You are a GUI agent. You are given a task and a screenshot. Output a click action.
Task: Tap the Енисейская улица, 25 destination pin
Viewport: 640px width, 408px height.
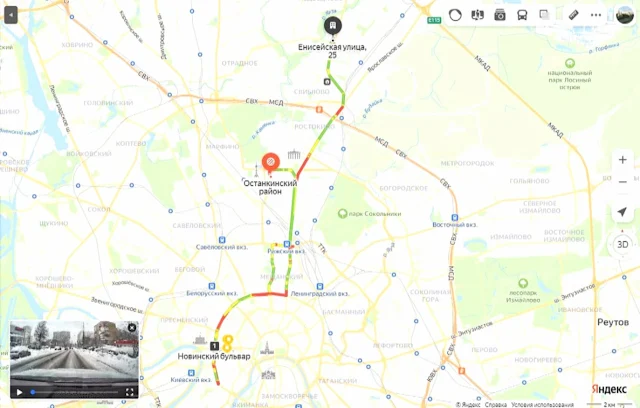(332, 26)
